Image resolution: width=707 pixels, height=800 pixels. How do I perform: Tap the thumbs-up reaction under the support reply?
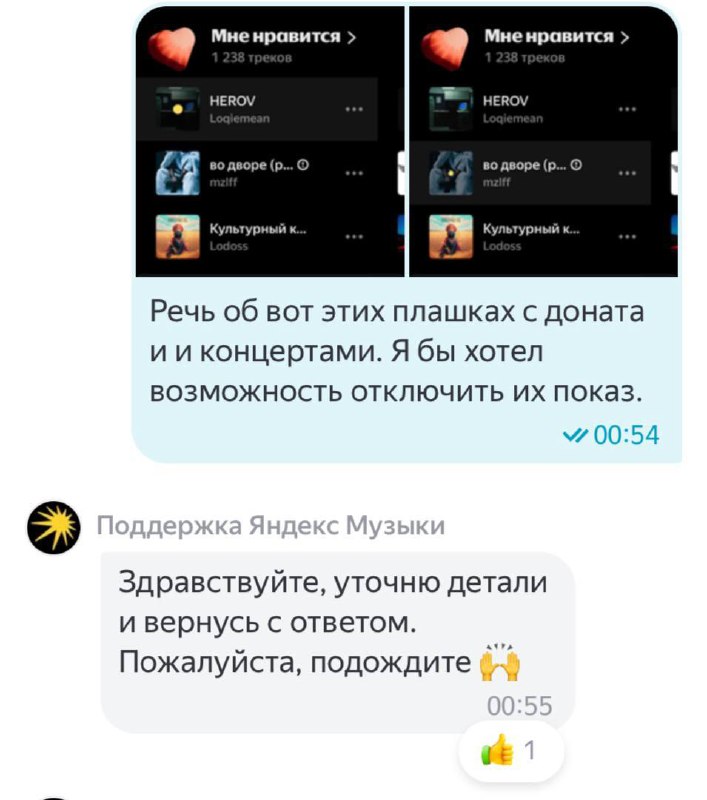point(510,751)
